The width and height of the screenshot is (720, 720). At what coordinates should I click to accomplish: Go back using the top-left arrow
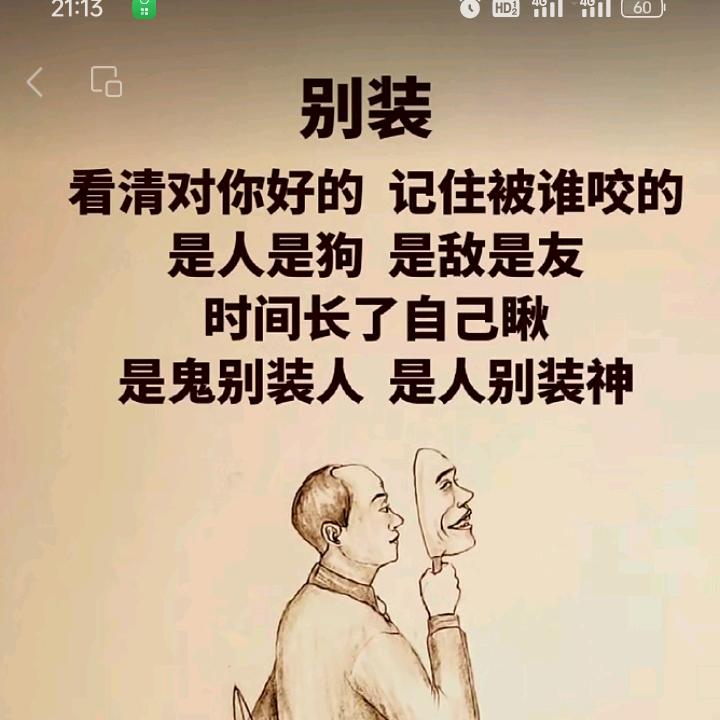click(x=35, y=82)
